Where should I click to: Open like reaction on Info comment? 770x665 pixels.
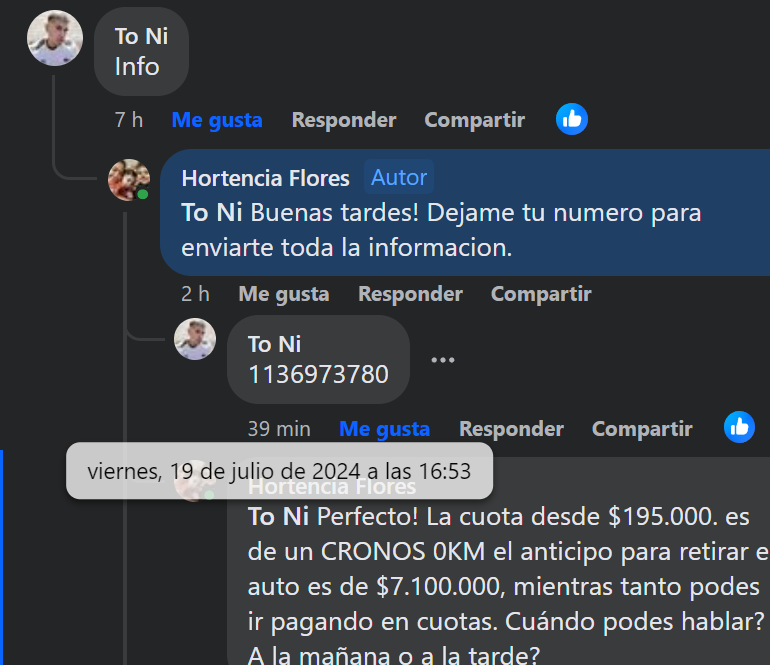tap(572, 119)
